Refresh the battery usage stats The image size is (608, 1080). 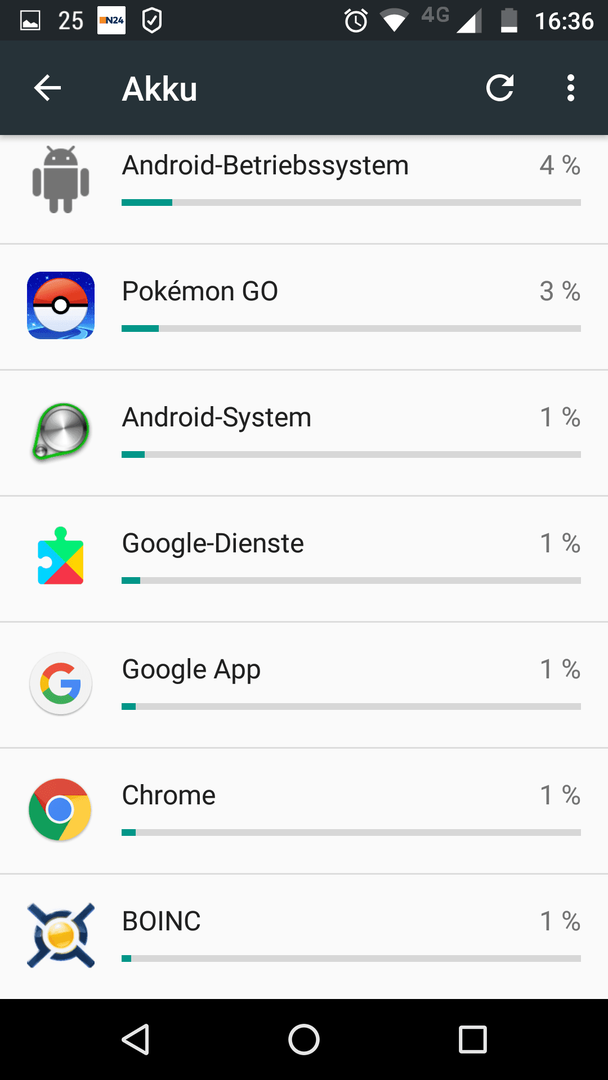(x=500, y=88)
